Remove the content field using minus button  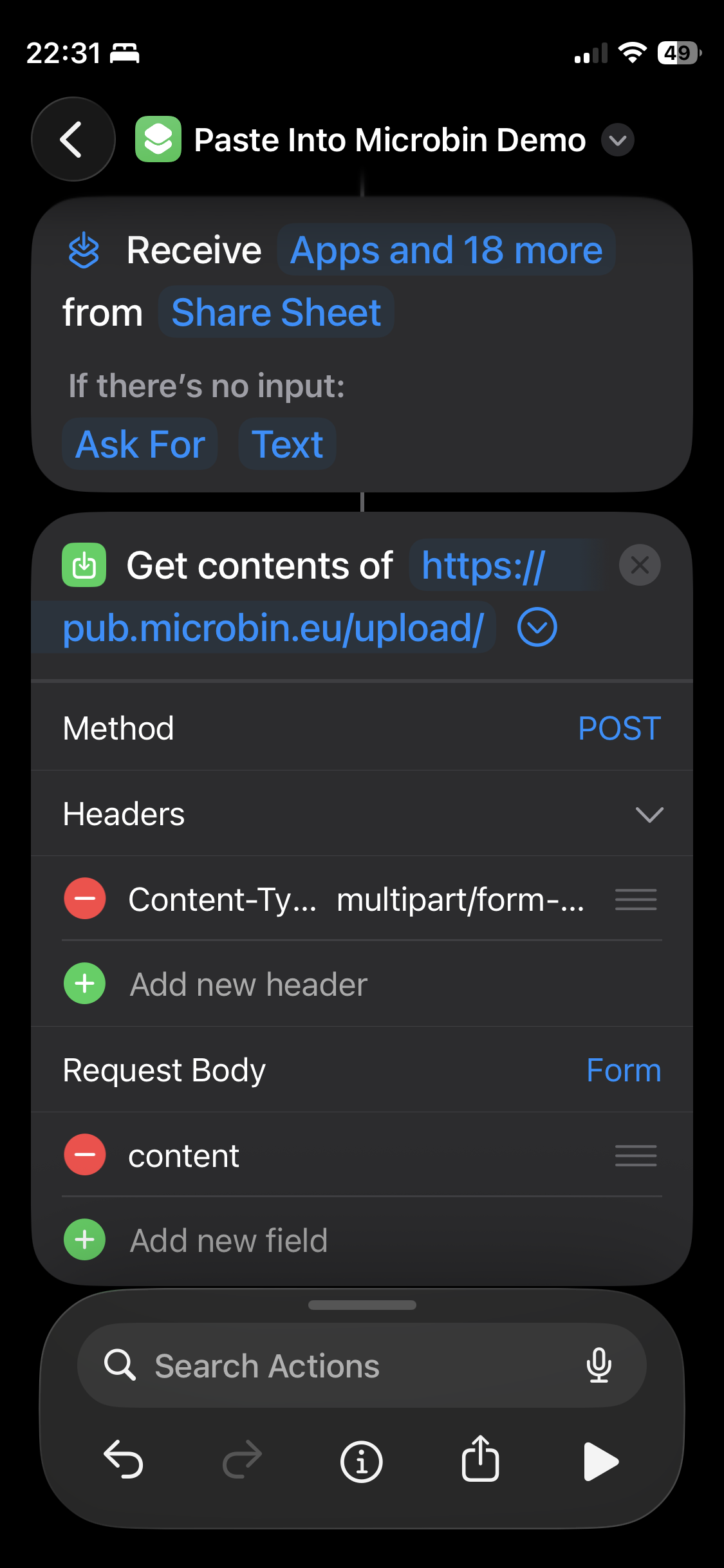point(84,1154)
